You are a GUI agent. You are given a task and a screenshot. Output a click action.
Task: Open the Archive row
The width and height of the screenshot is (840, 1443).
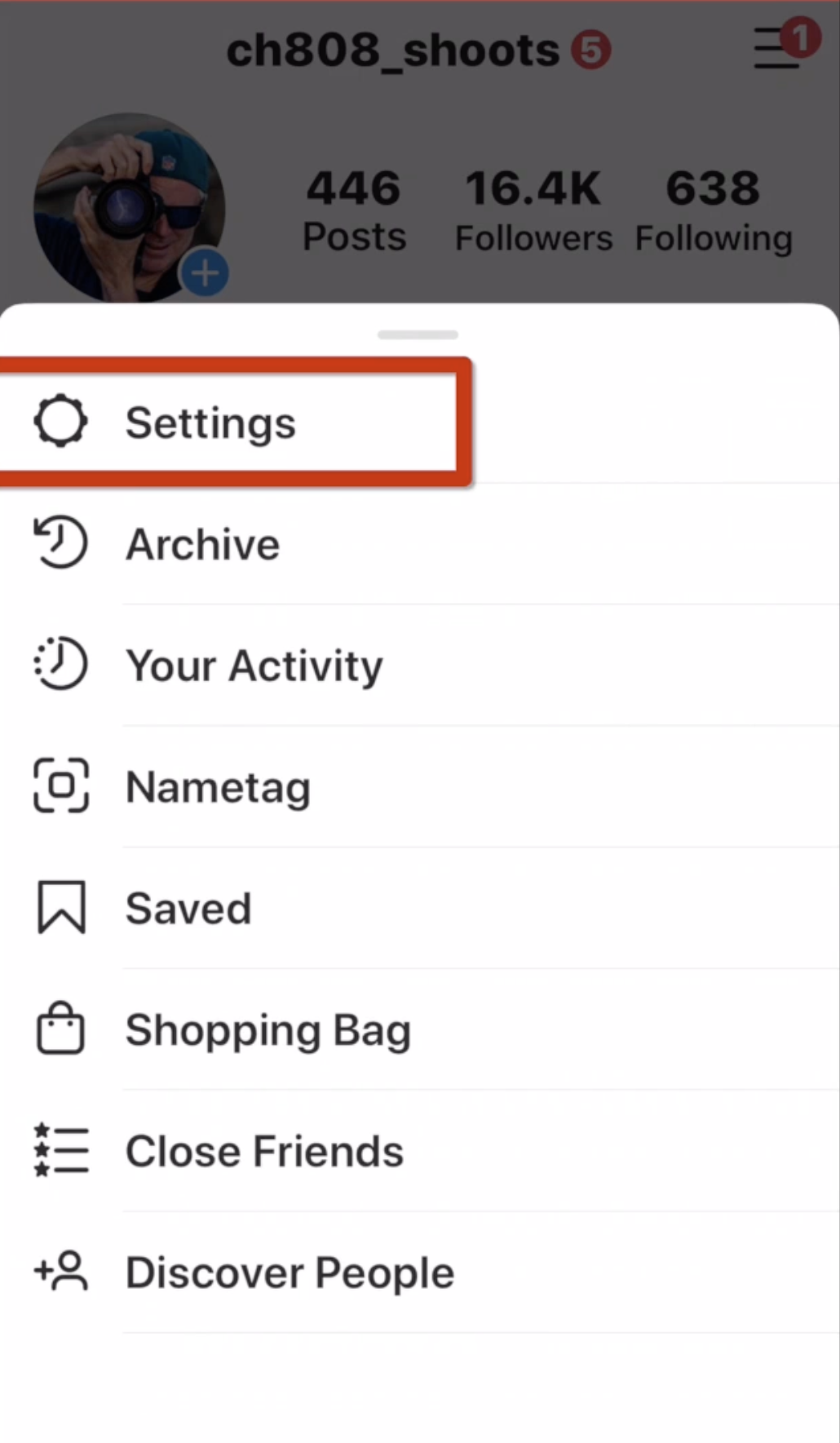[x=420, y=544]
